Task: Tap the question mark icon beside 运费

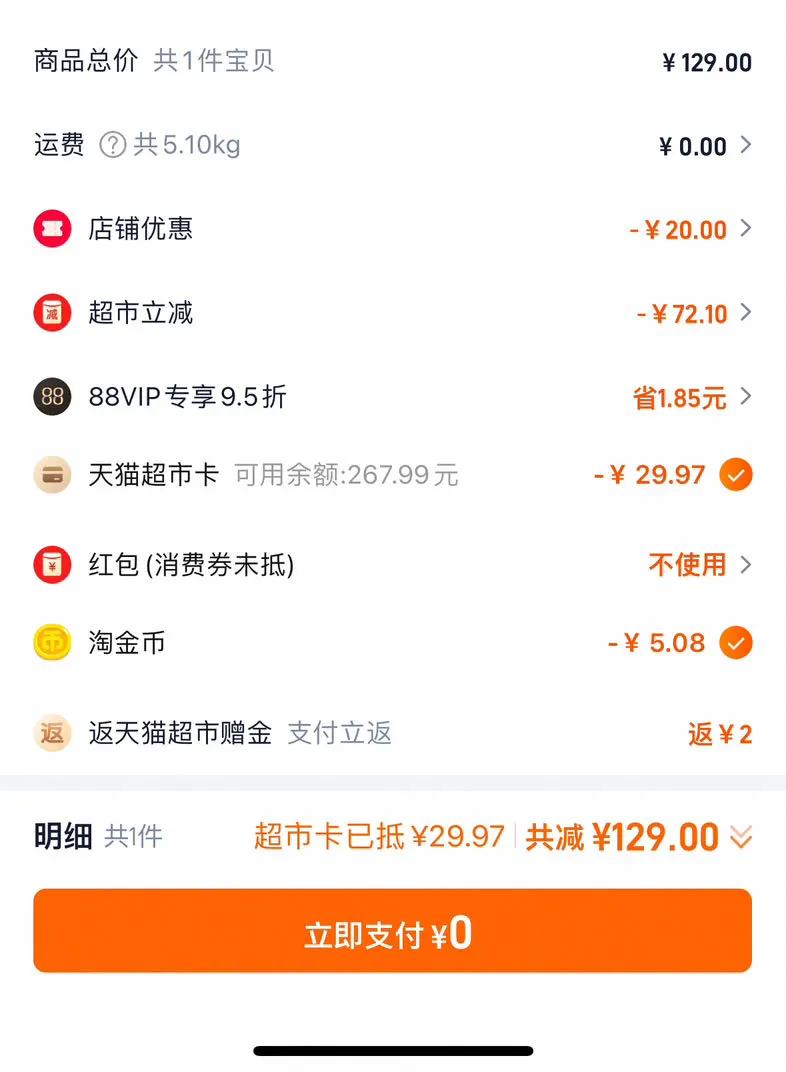Action: pyautogui.click(x=113, y=146)
